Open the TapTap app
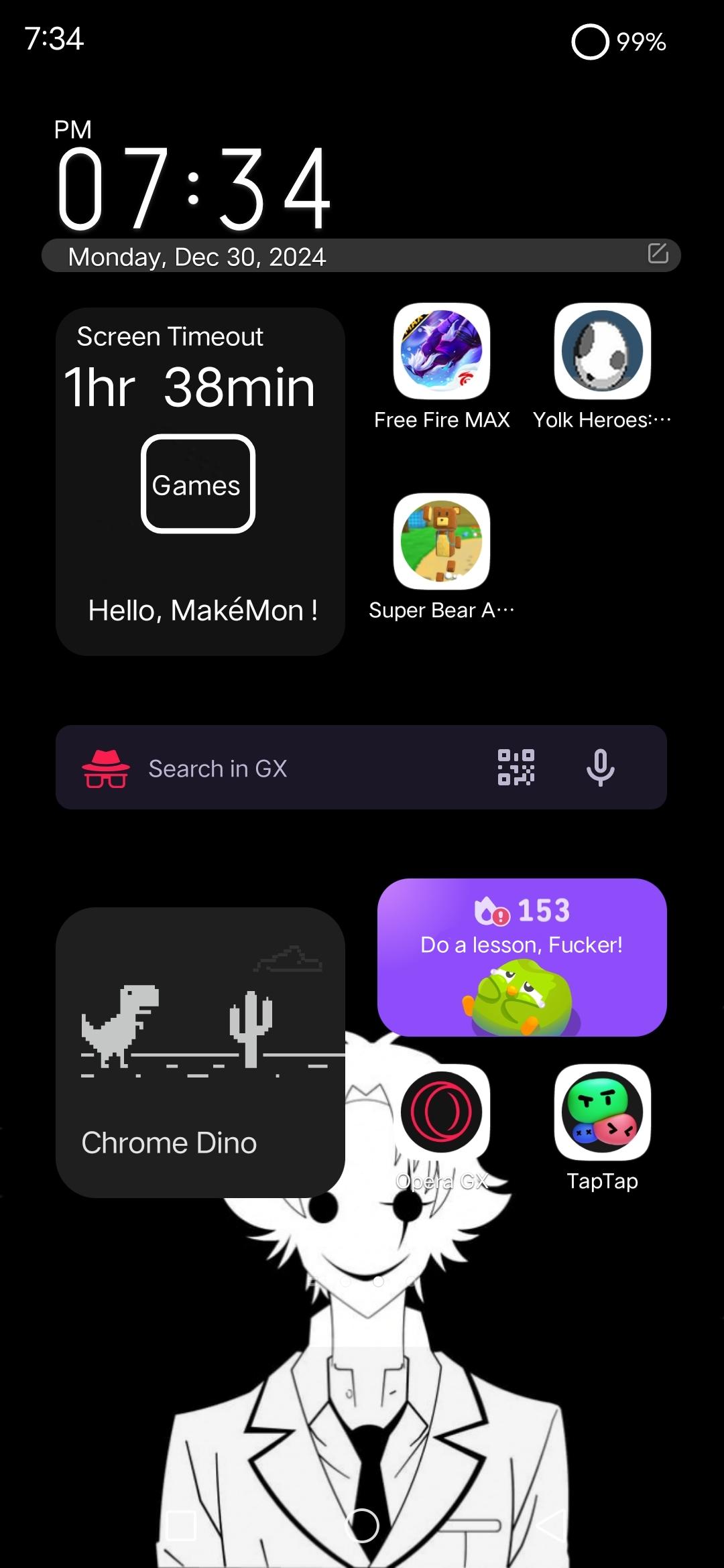This screenshot has width=724, height=1568. (602, 1112)
